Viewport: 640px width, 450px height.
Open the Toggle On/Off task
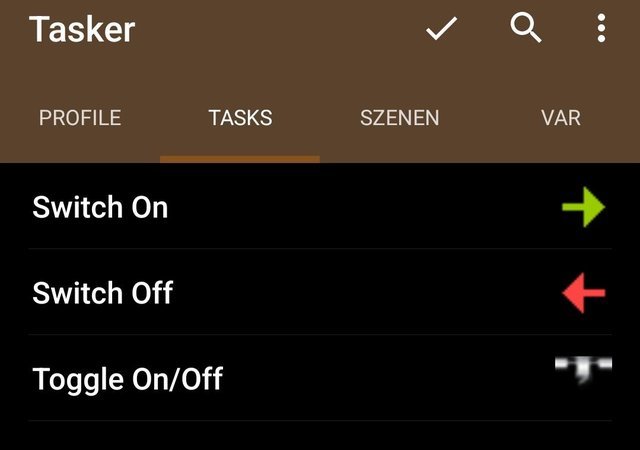[128, 379]
